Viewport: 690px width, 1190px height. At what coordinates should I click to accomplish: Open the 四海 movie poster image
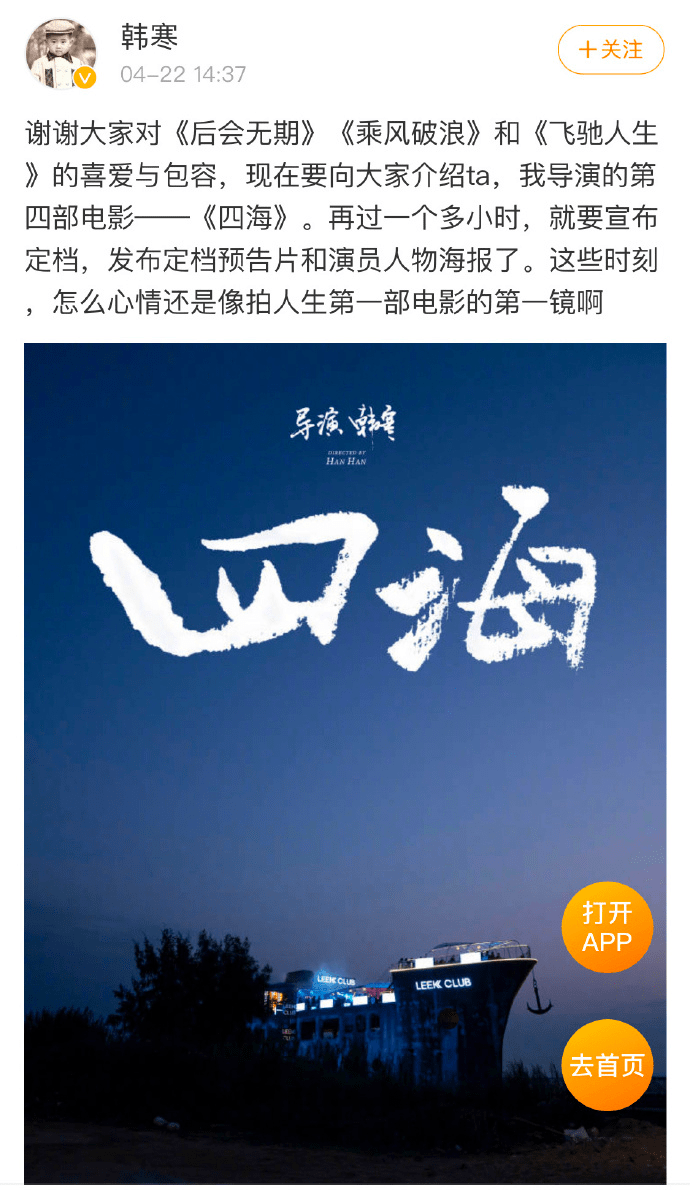pos(345,700)
